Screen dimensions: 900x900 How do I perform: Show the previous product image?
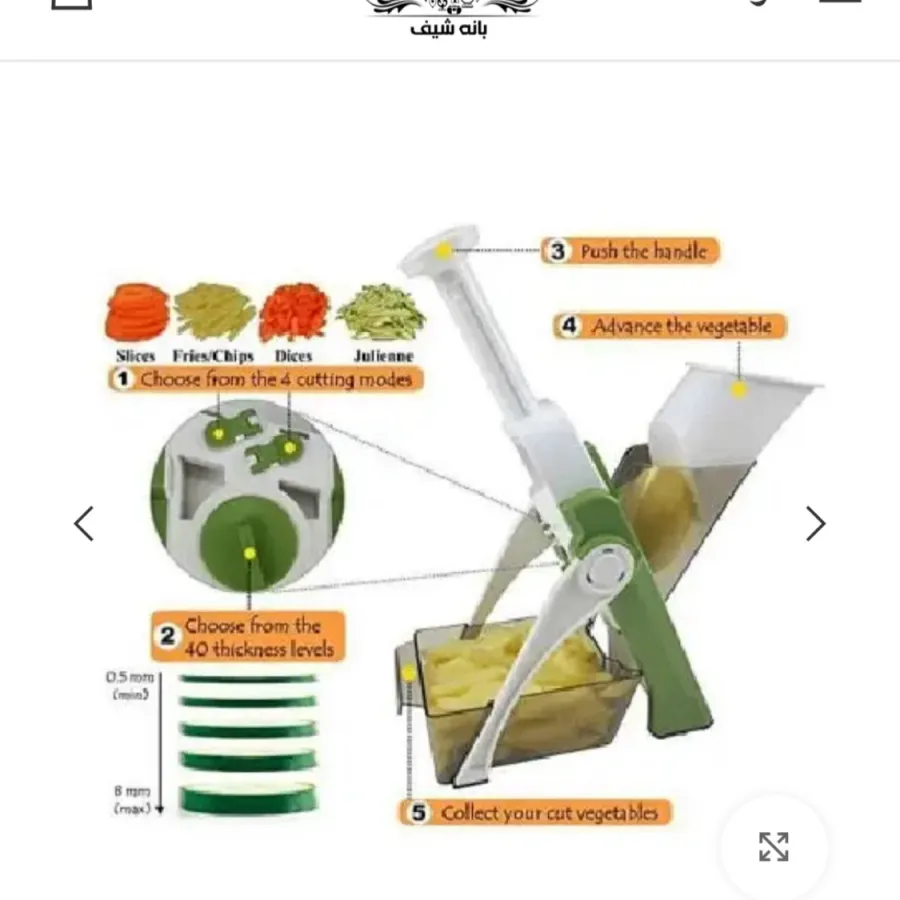[x=84, y=523]
